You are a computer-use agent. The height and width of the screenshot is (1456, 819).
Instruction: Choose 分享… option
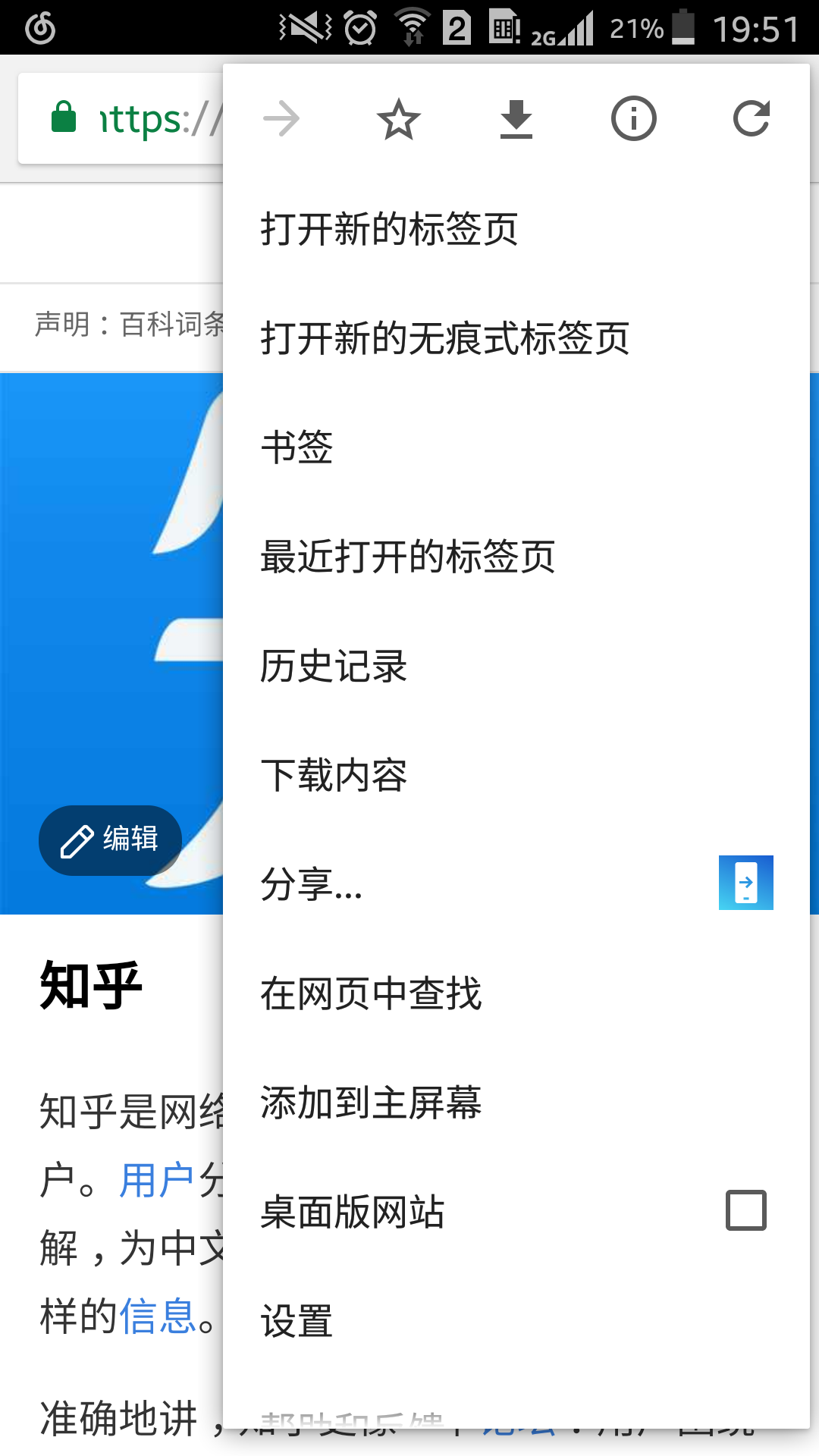312,884
